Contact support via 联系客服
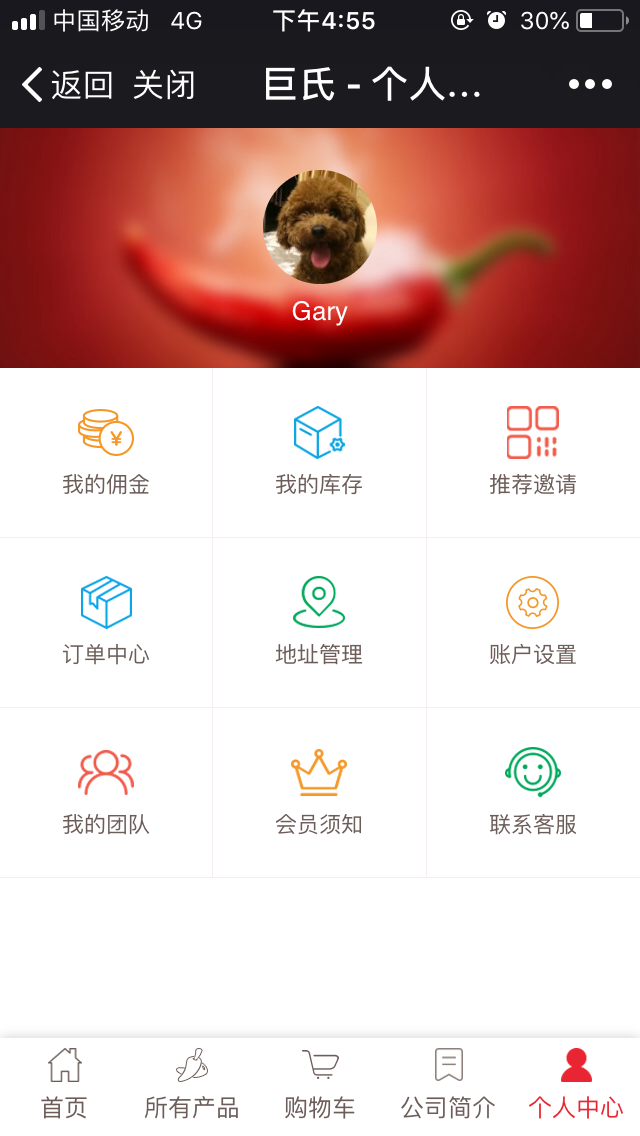 point(532,792)
